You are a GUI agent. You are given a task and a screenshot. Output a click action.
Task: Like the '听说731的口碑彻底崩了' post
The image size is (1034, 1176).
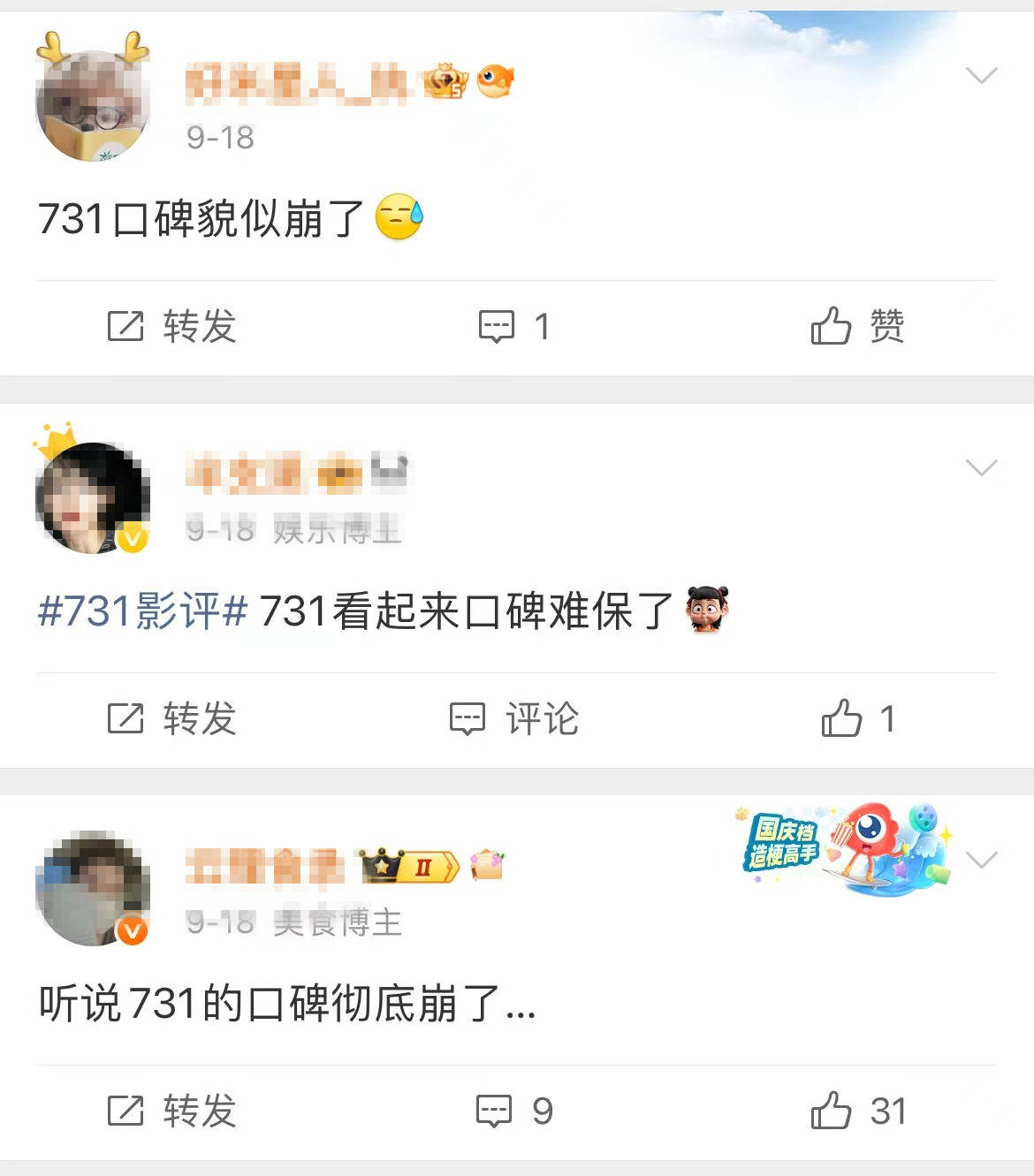856,1111
